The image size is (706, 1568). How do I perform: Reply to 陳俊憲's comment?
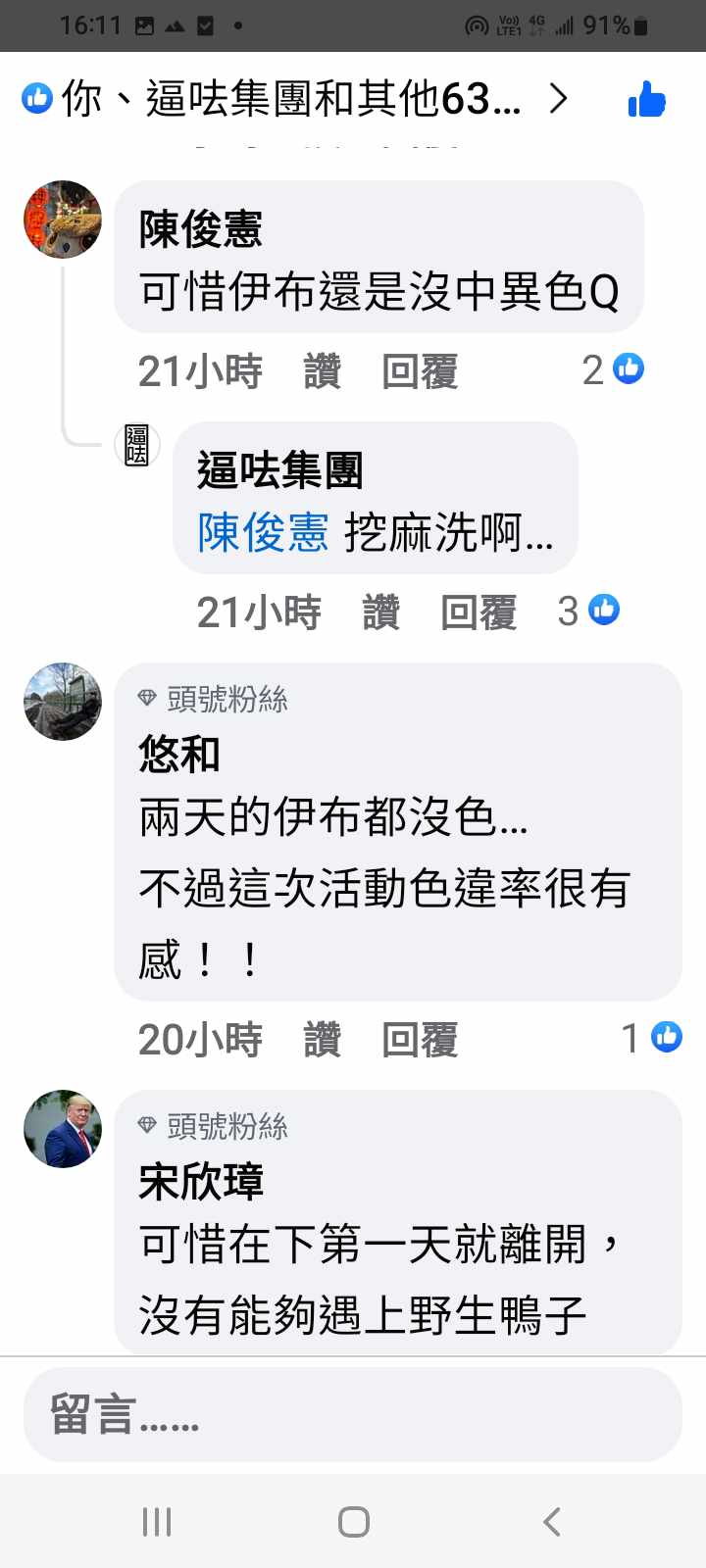tap(420, 371)
